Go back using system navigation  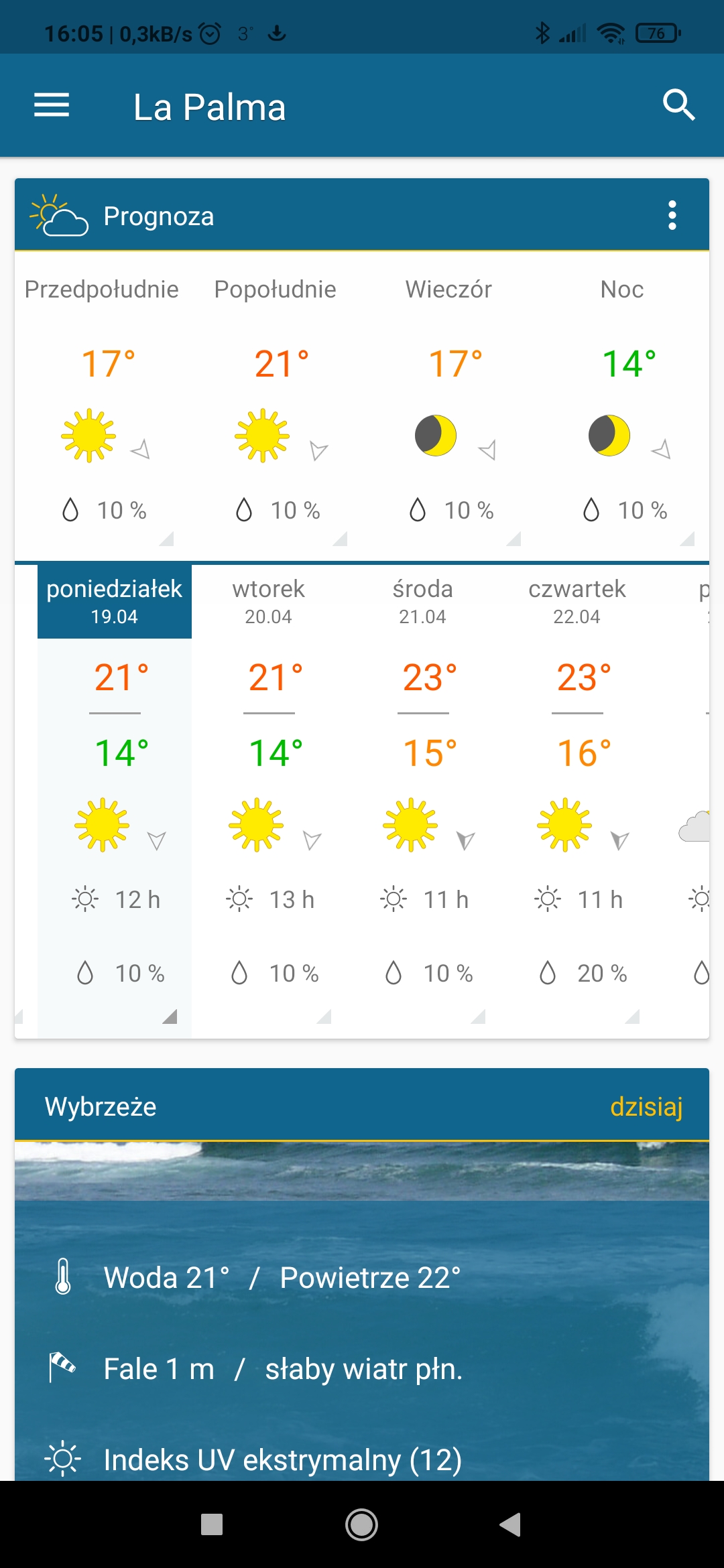510,1524
